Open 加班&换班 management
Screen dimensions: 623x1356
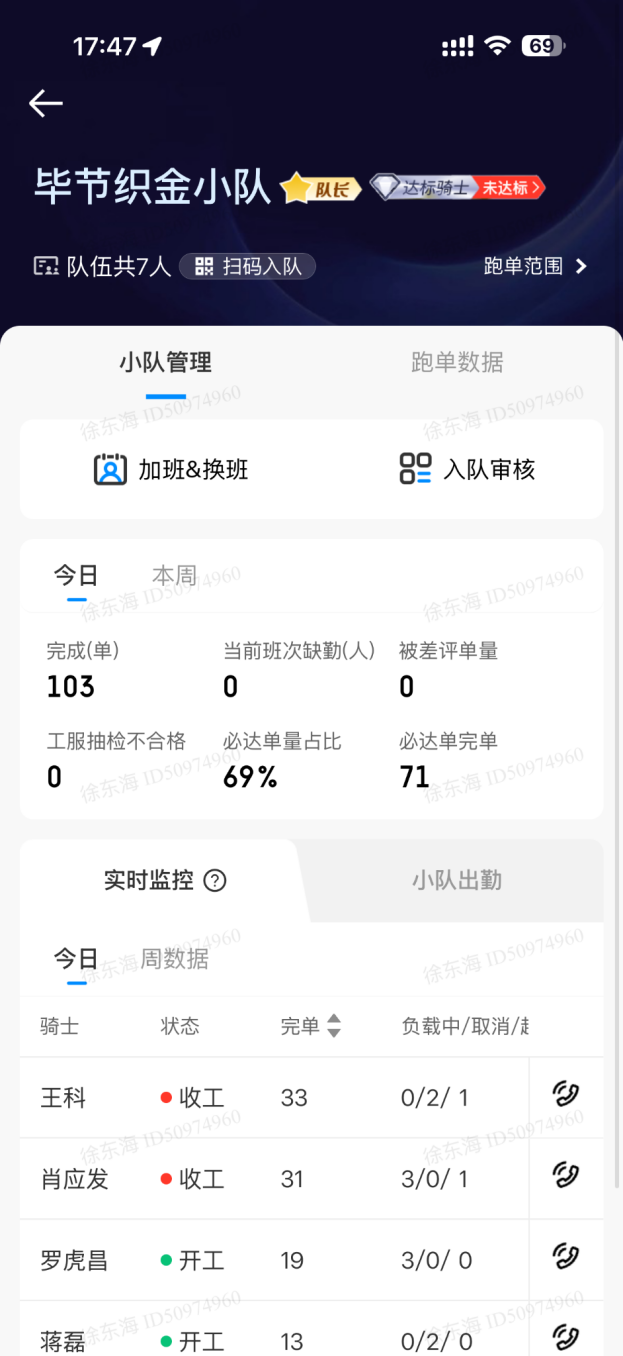click(x=171, y=469)
